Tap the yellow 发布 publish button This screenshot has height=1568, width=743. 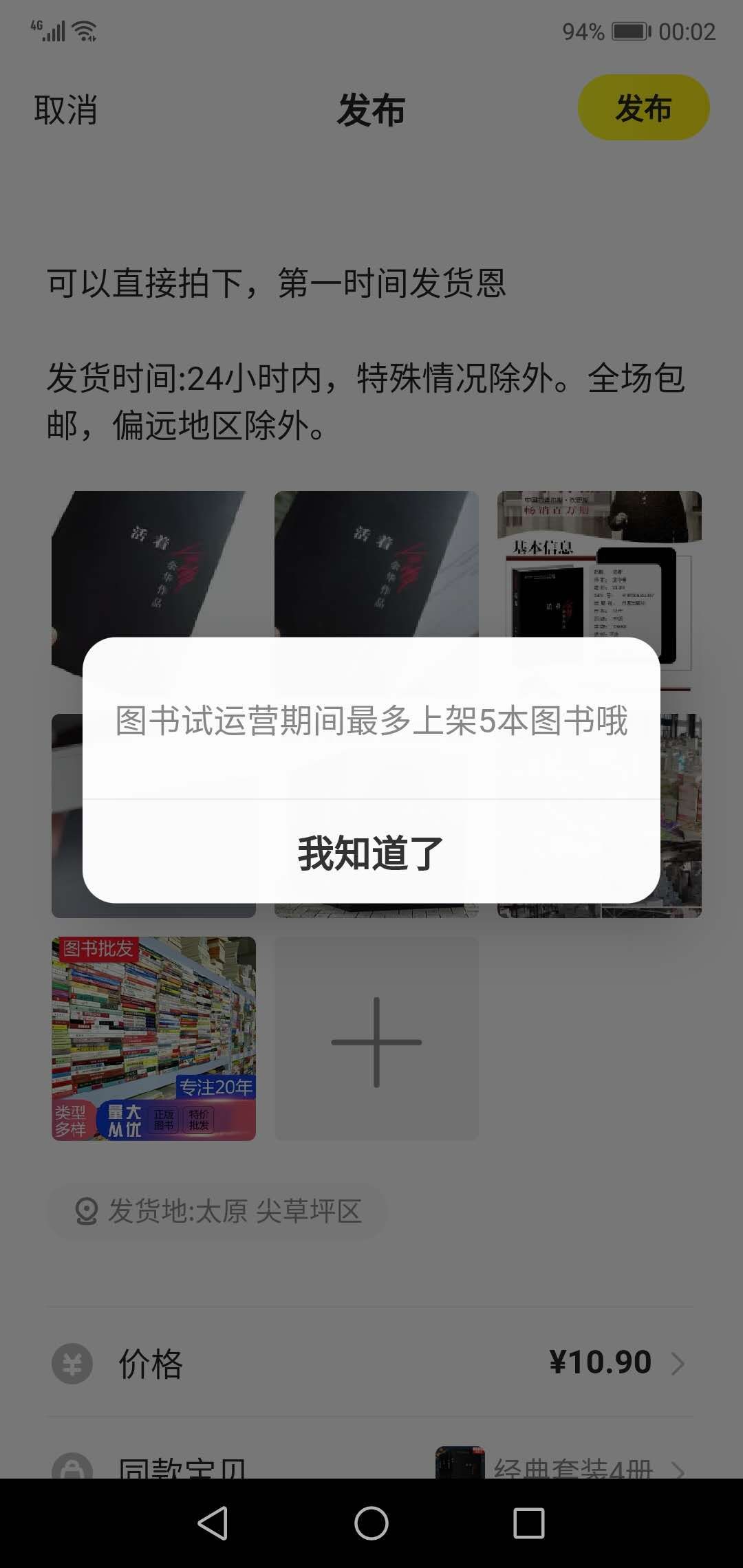click(x=643, y=108)
